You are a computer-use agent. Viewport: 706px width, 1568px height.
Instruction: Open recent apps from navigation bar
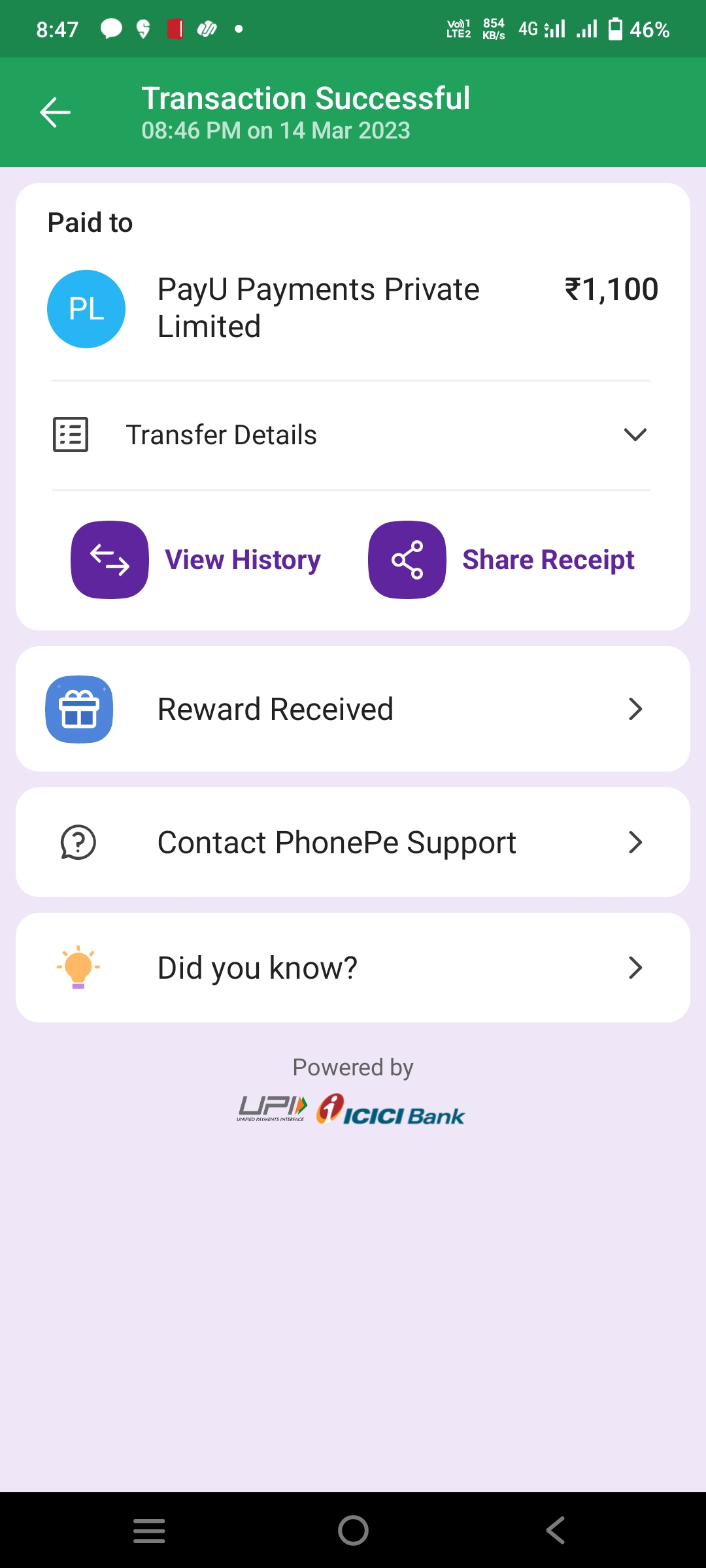[x=149, y=1530]
